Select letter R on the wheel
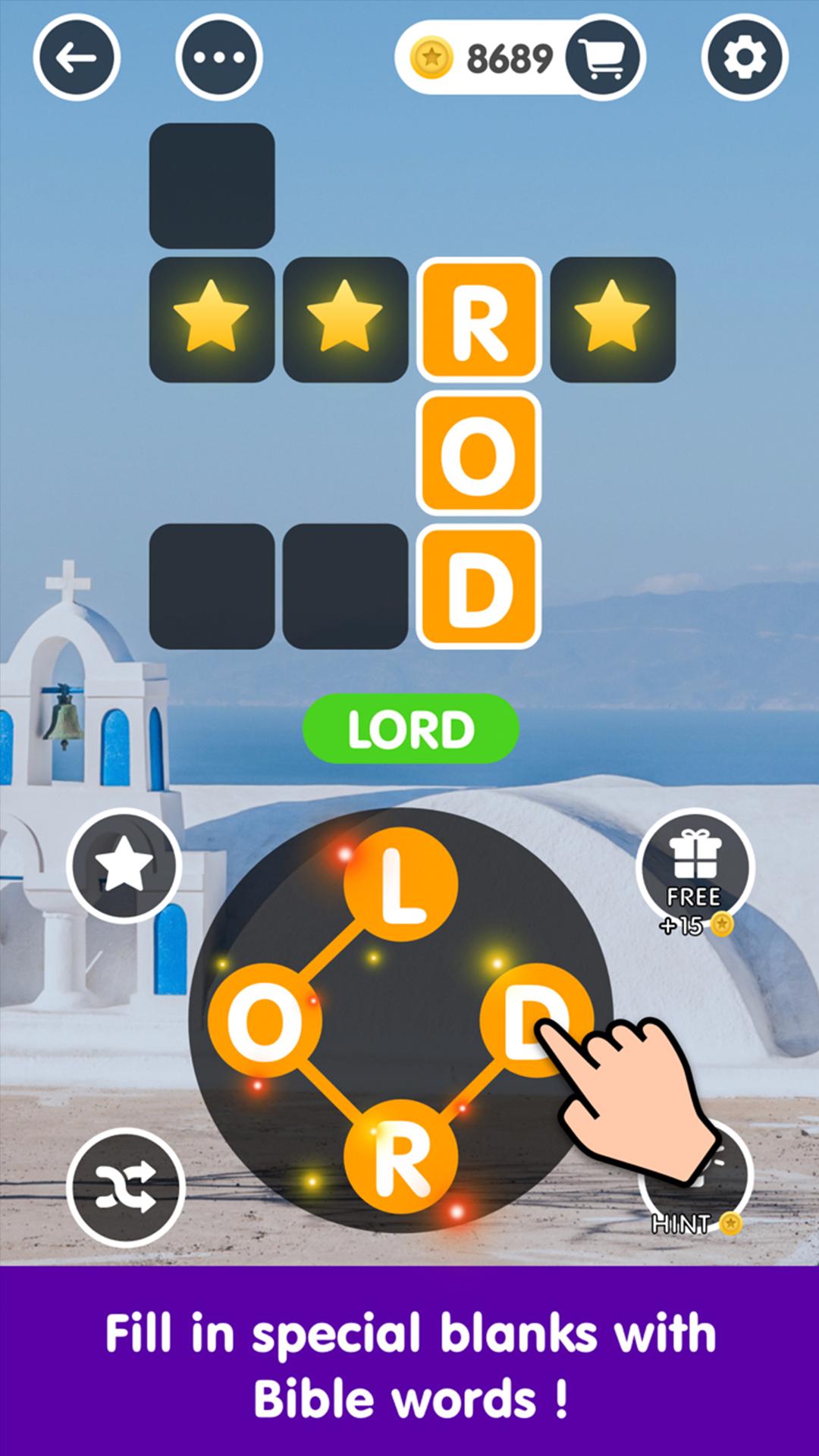 (400, 1157)
